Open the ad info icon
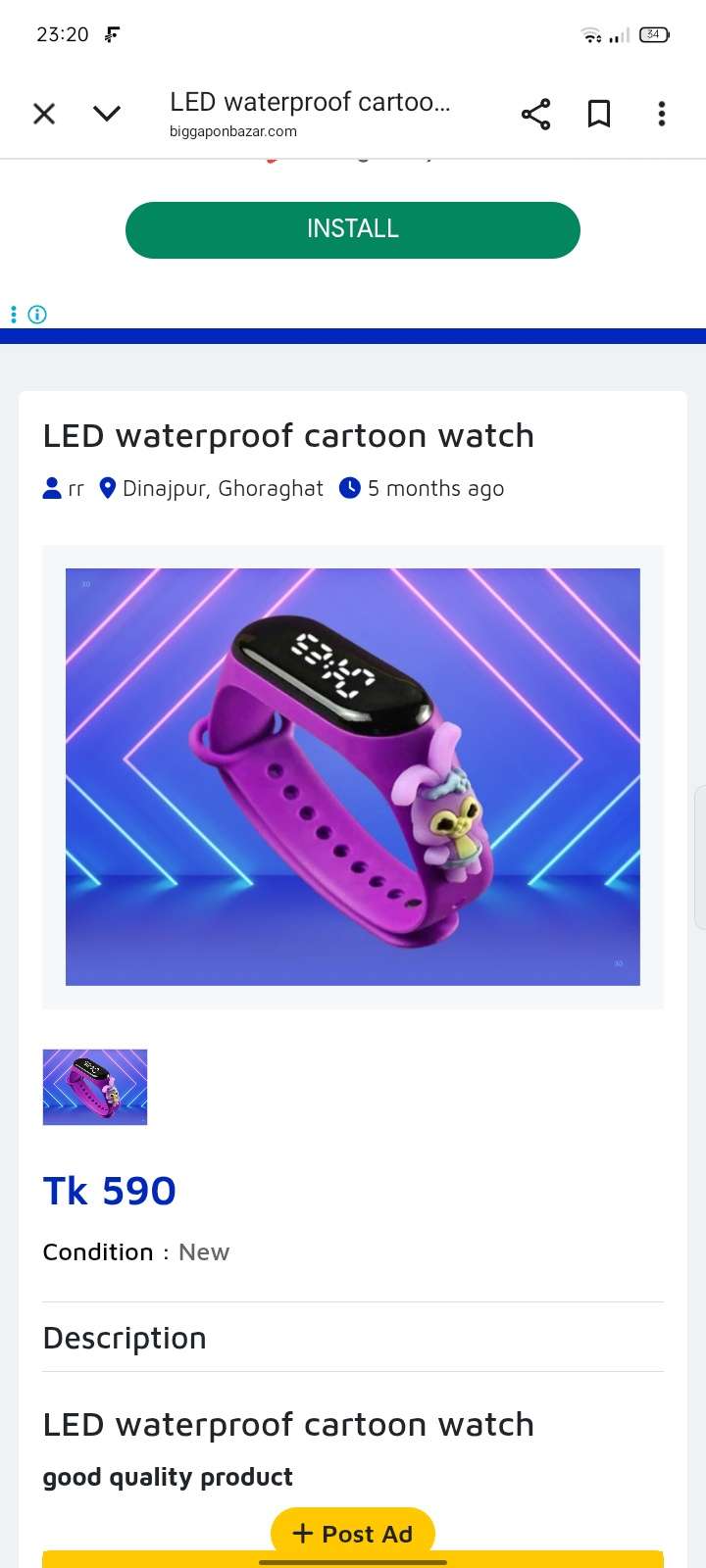The height and width of the screenshot is (1568, 706). pyautogui.click(x=37, y=315)
